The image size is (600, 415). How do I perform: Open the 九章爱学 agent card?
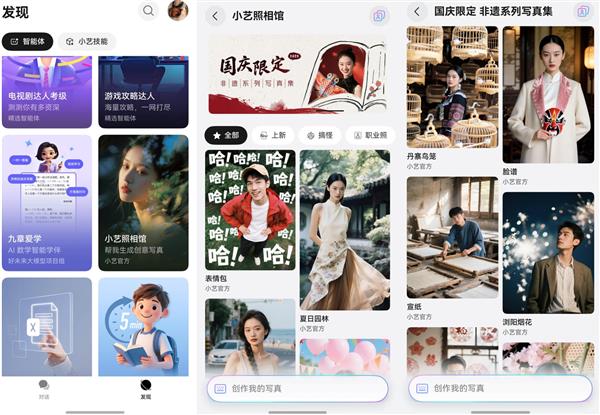[47, 200]
